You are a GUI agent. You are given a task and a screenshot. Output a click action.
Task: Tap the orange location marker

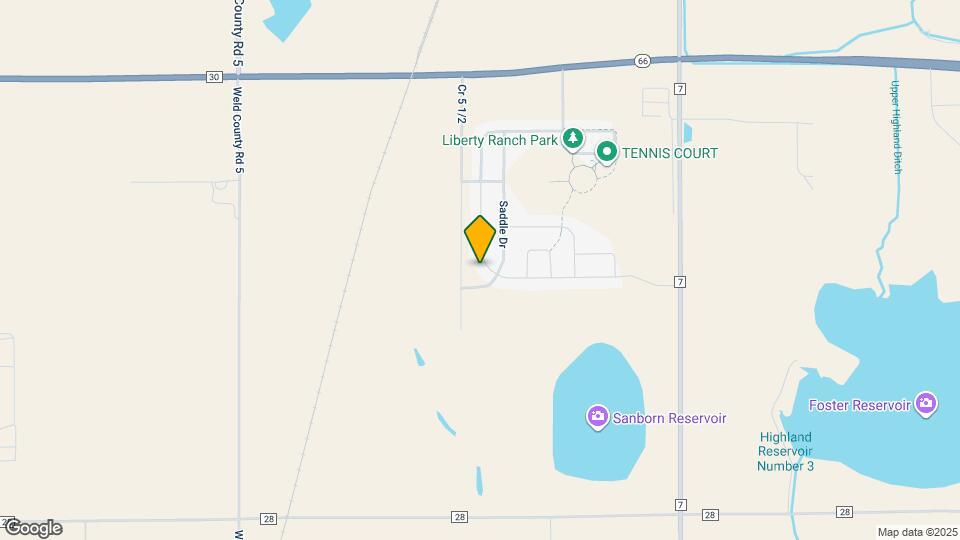[x=480, y=239]
